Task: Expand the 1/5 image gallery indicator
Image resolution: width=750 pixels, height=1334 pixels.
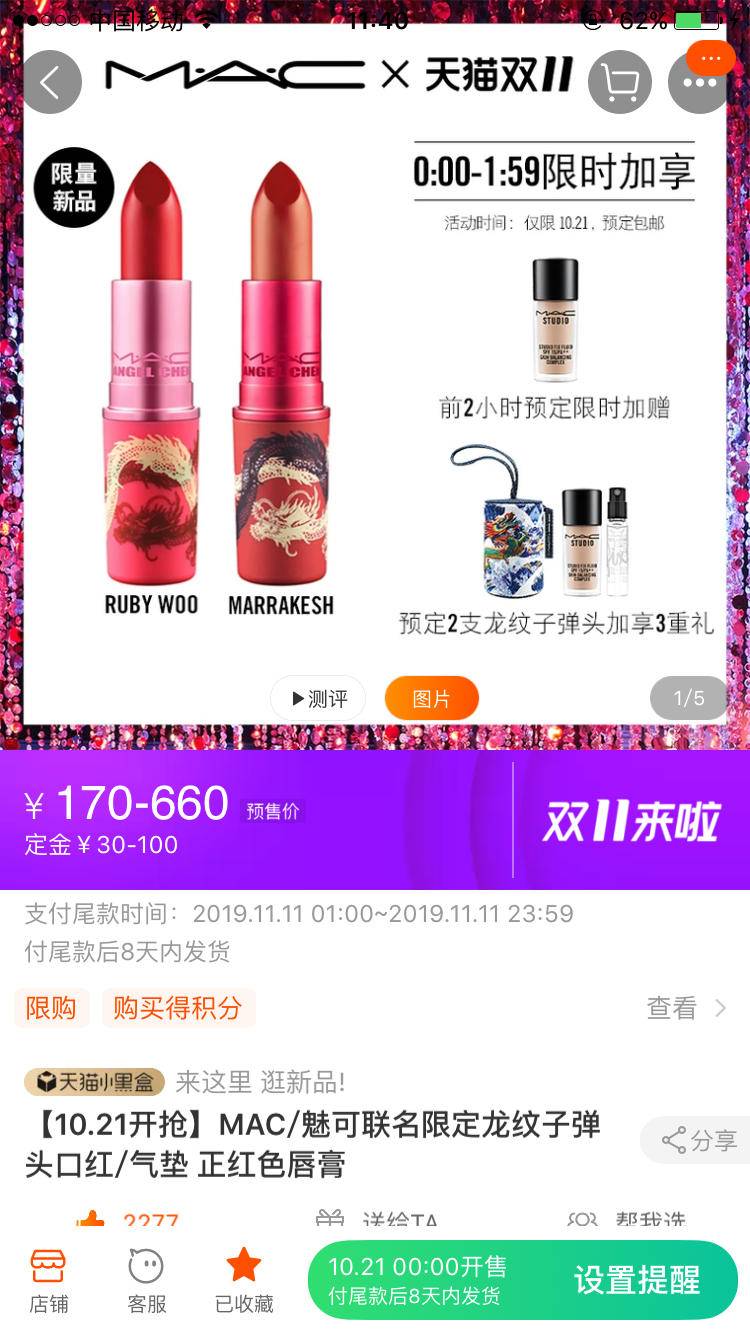Action: tap(688, 699)
